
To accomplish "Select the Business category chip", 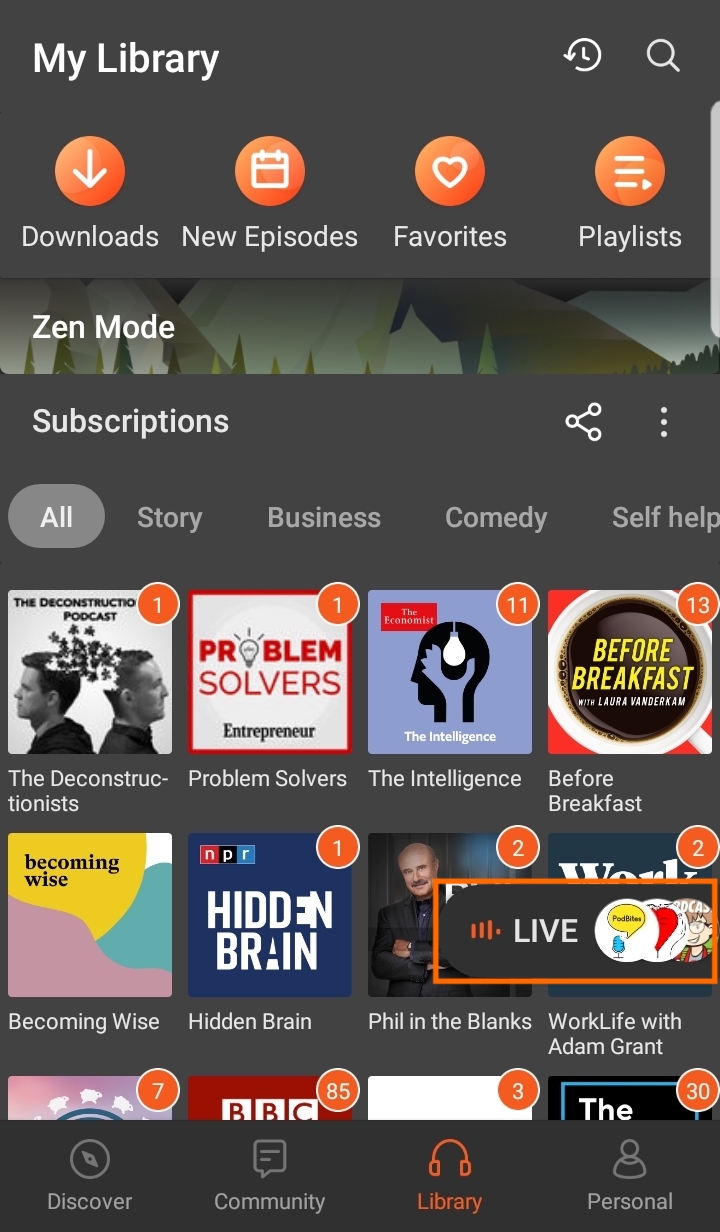I will [324, 517].
